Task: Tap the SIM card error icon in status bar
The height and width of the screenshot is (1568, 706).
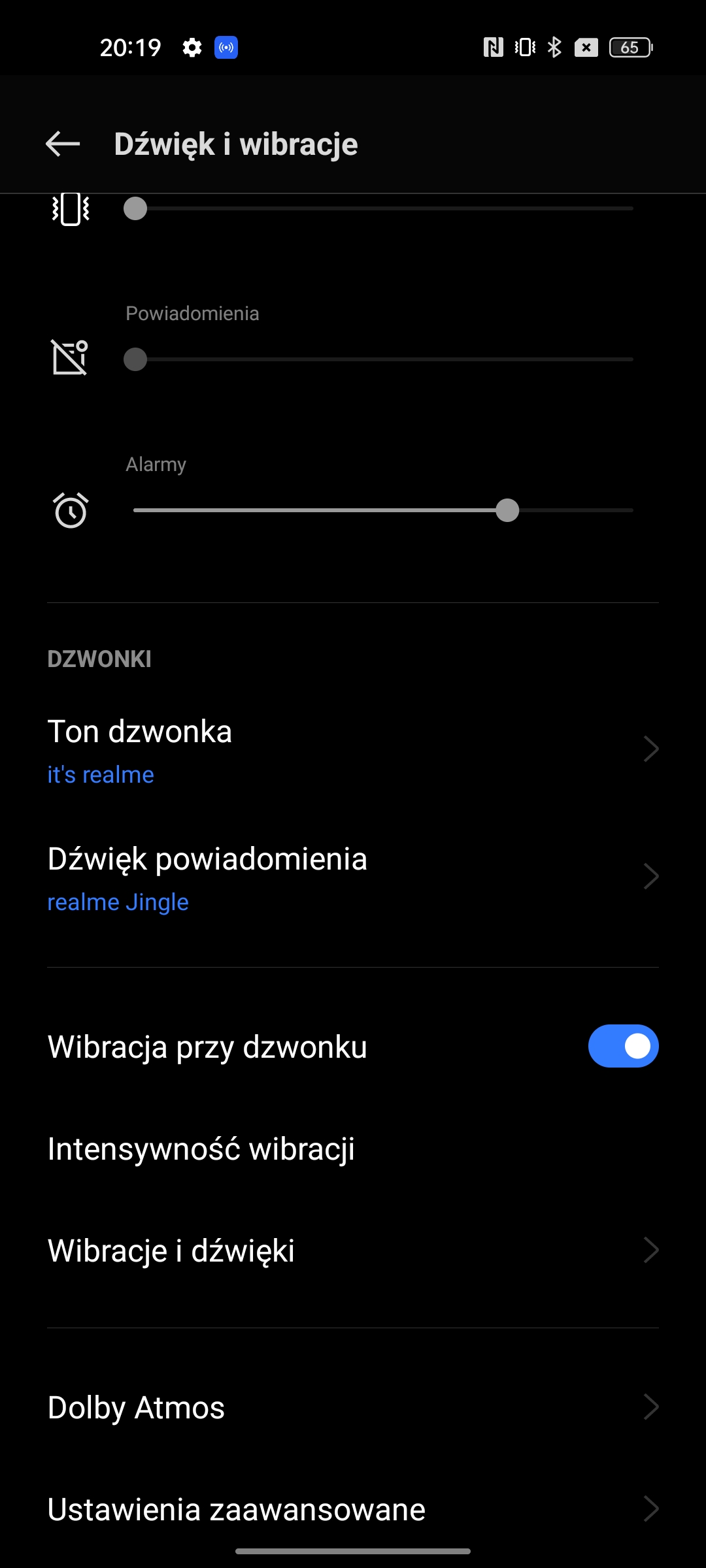Action: (x=586, y=48)
